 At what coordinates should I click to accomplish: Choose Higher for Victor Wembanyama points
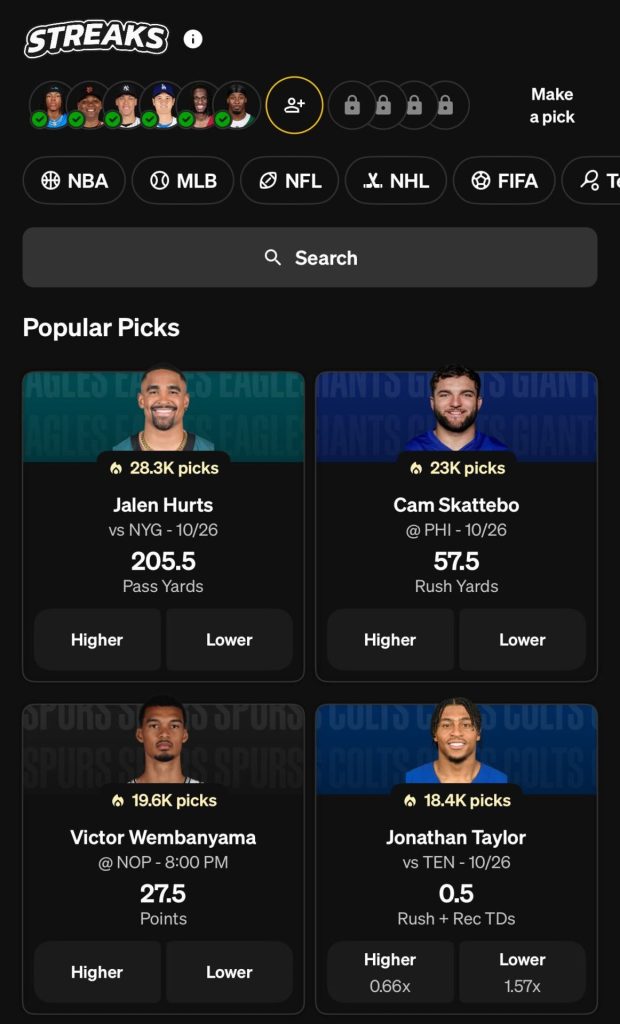click(97, 972)
